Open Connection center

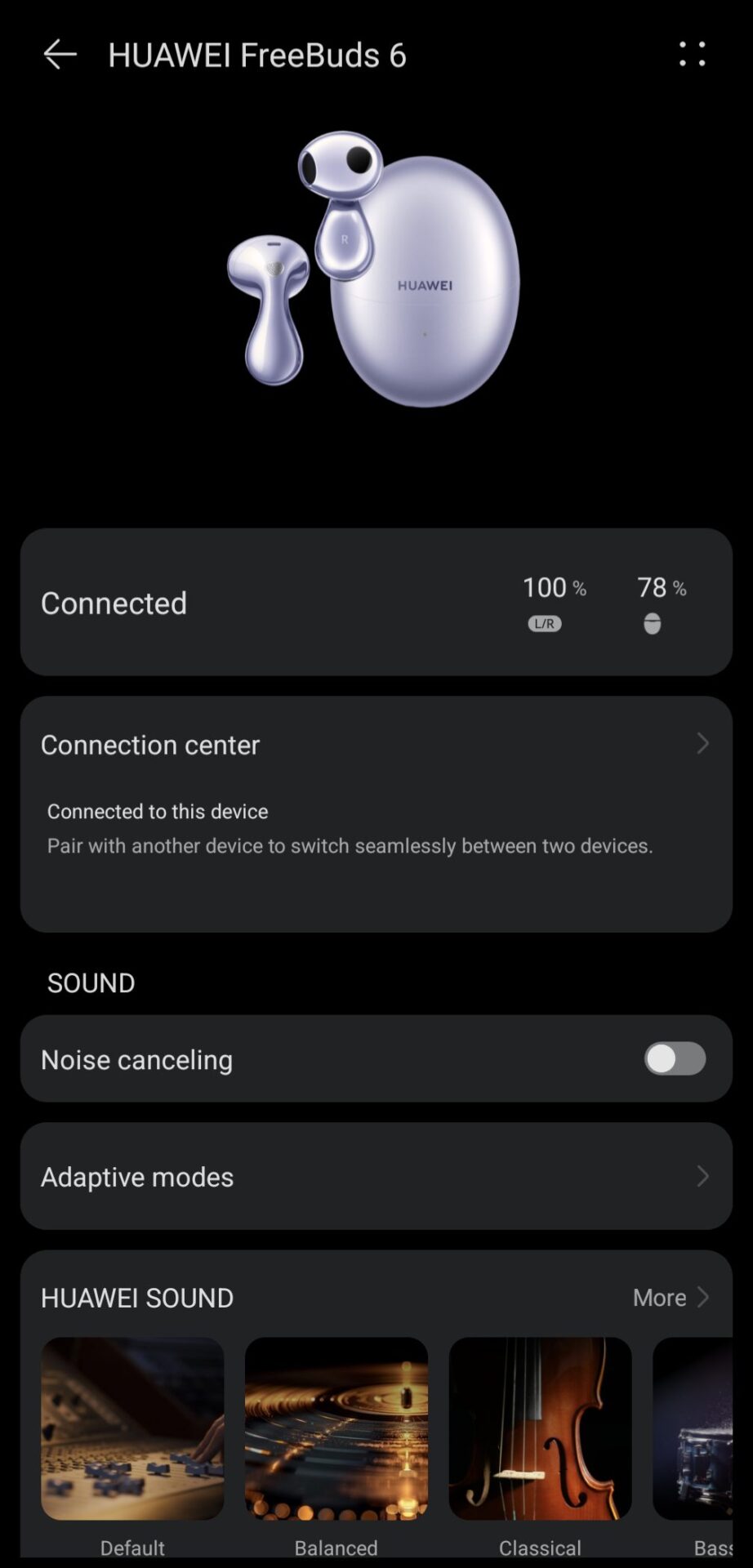[x=376, y=745]
